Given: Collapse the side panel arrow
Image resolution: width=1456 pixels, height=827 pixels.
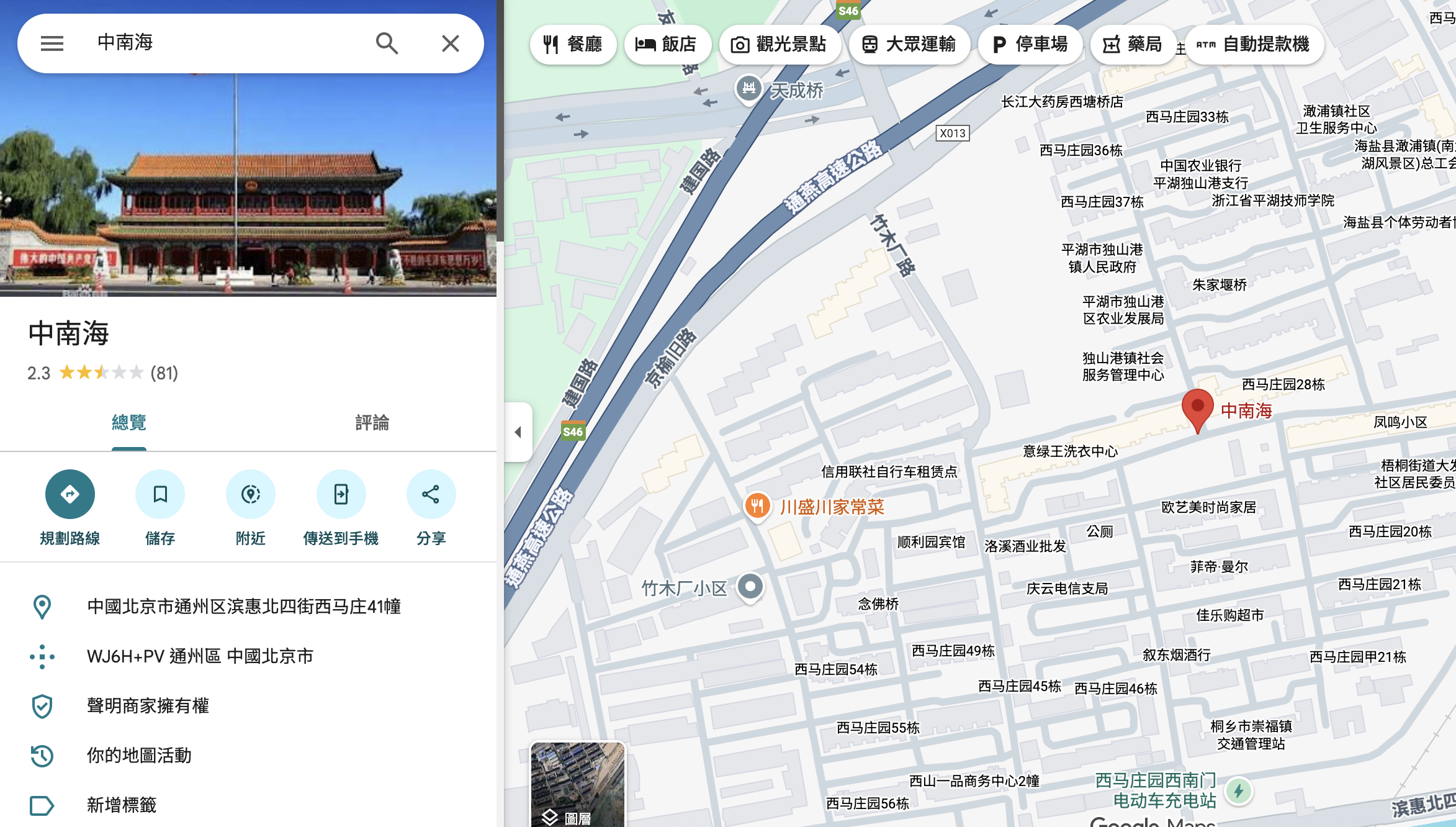Looking at the screenshot, I should pyautogui.click(x=518, y=432).
